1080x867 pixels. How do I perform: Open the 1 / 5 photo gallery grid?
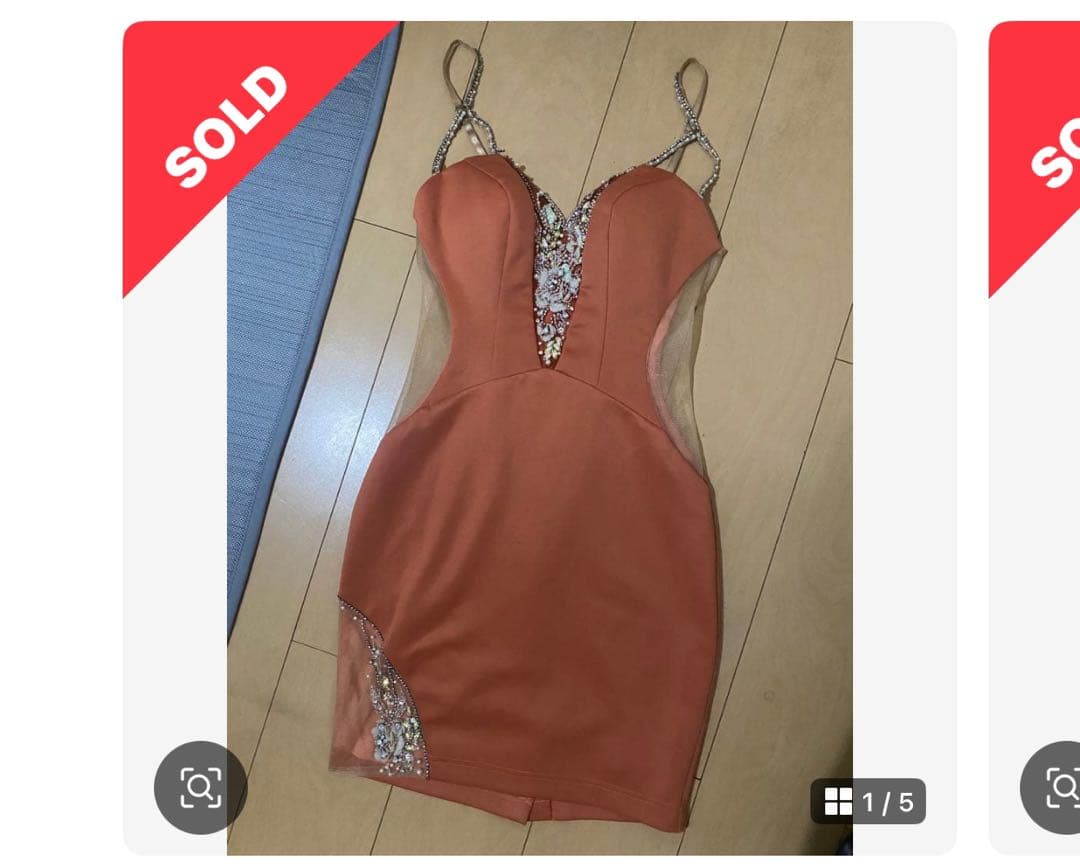click(x=868, y=801)
